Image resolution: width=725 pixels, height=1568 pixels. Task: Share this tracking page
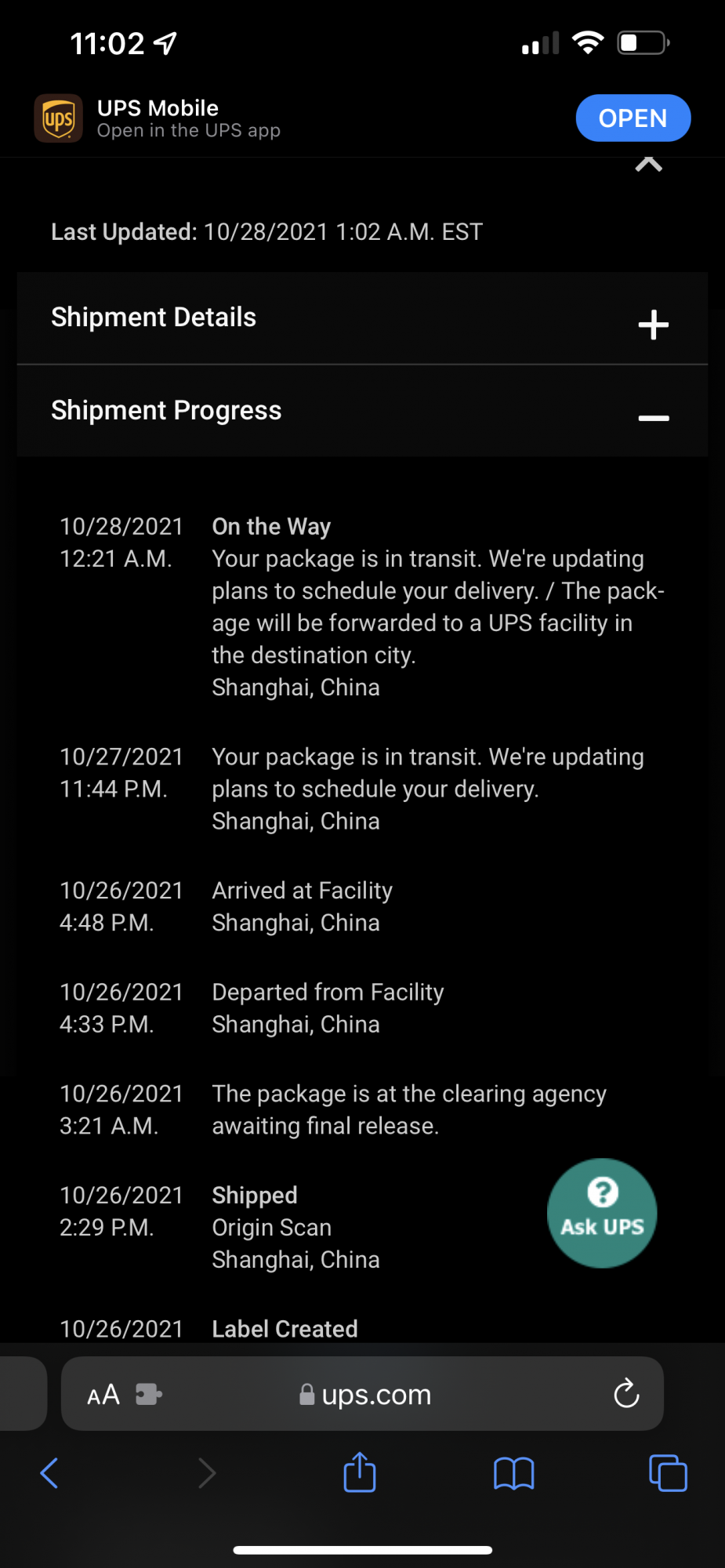pyautogui.click(x=360, y=1472)
